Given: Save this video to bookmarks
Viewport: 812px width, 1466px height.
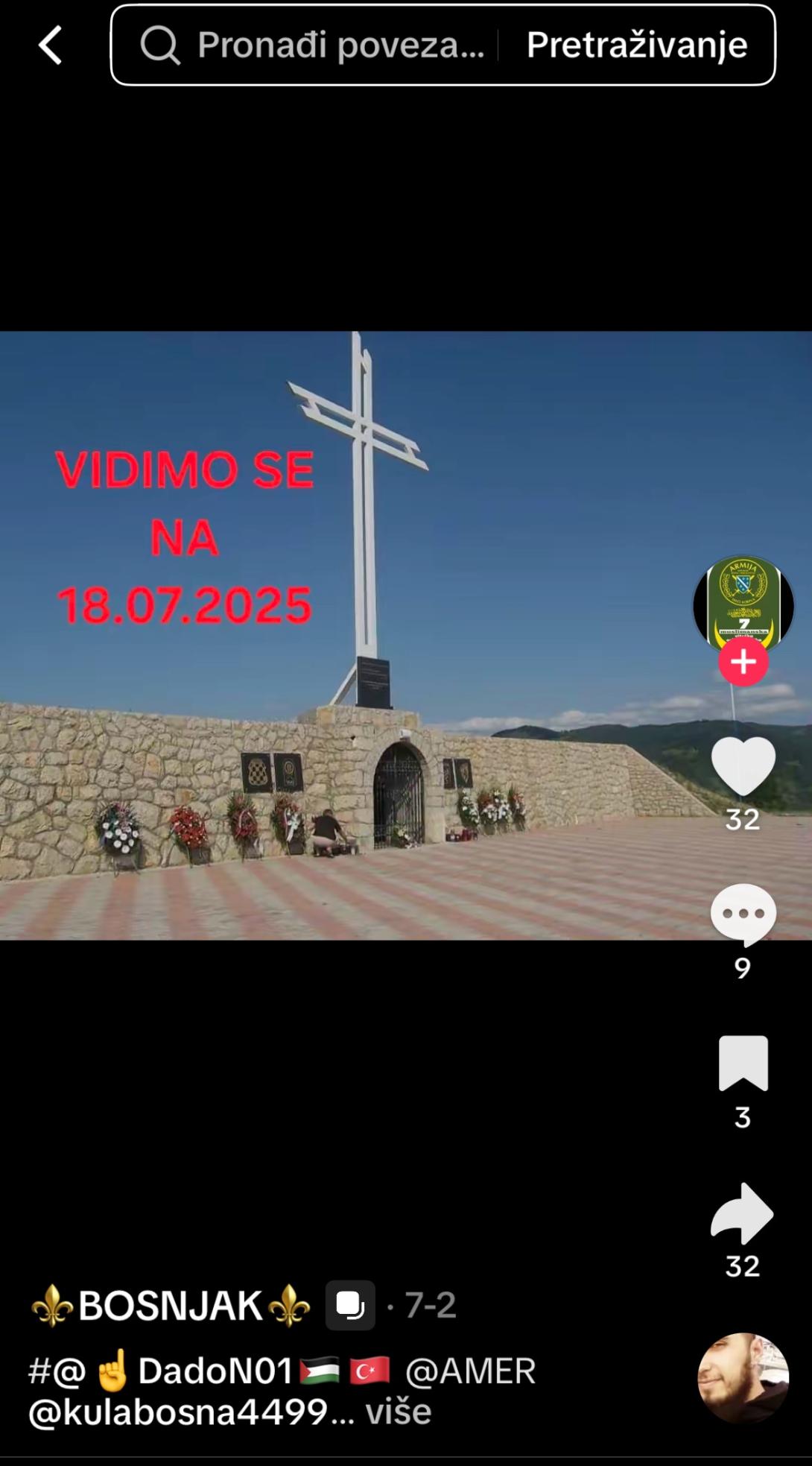Looking at the screenshot, I should pos(743,1064).
